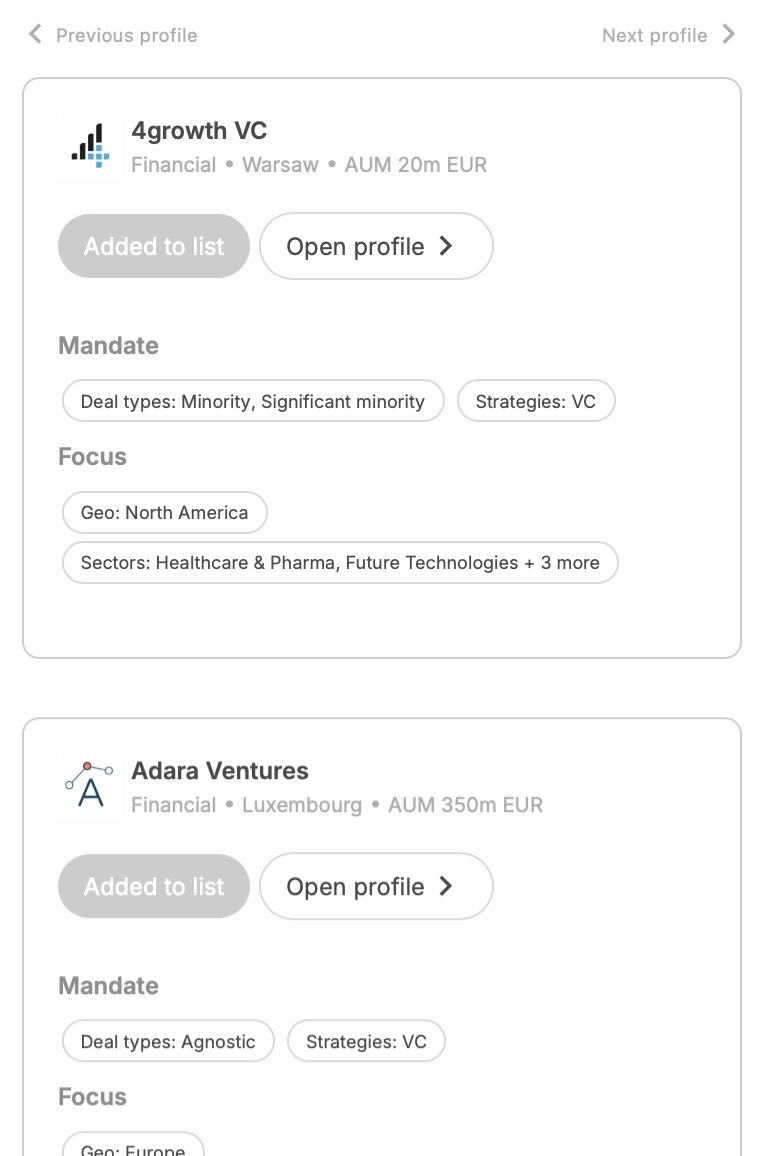Tap Added to list for Adara Ventures
This screenshot has width=768, height=1156.
[x=154, y=887]
